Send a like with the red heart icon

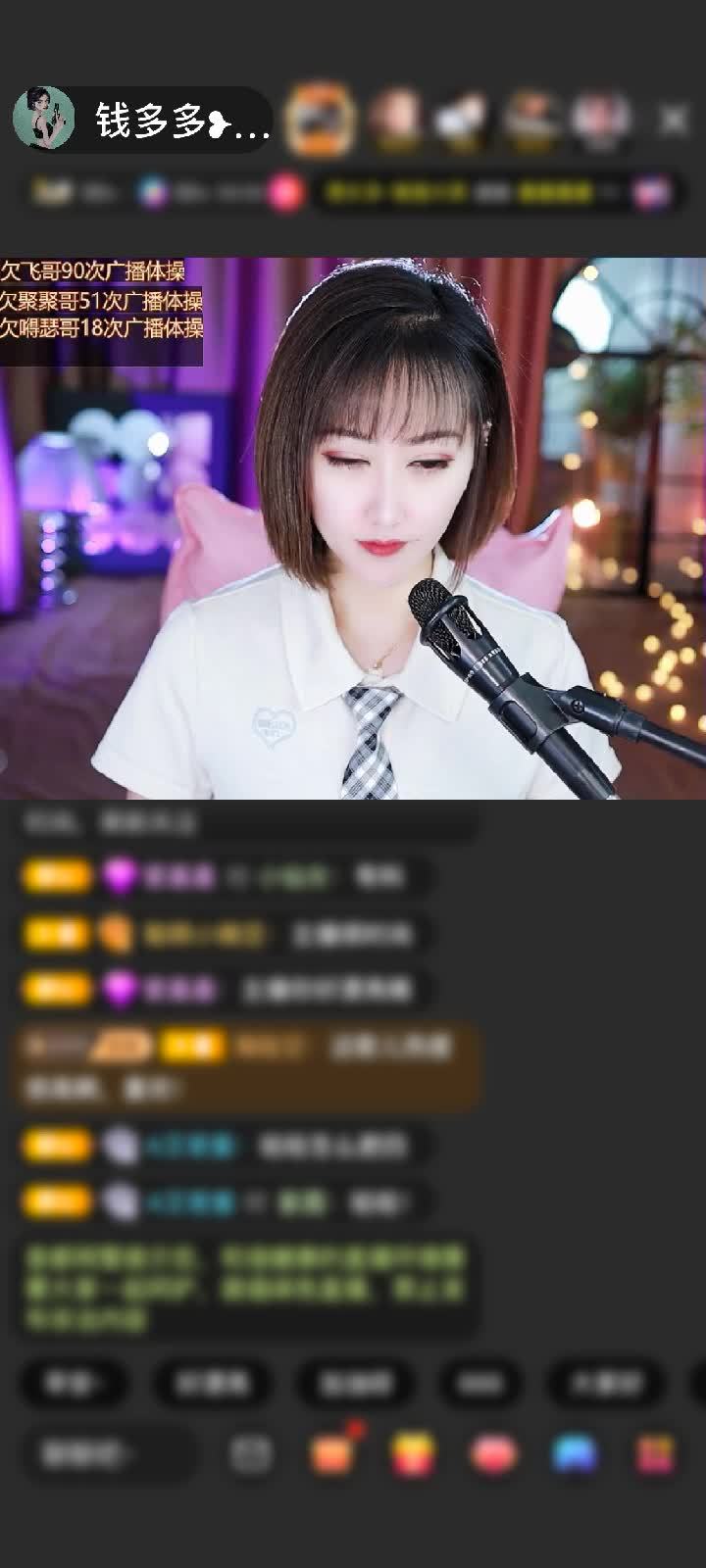pos(493,1454)
